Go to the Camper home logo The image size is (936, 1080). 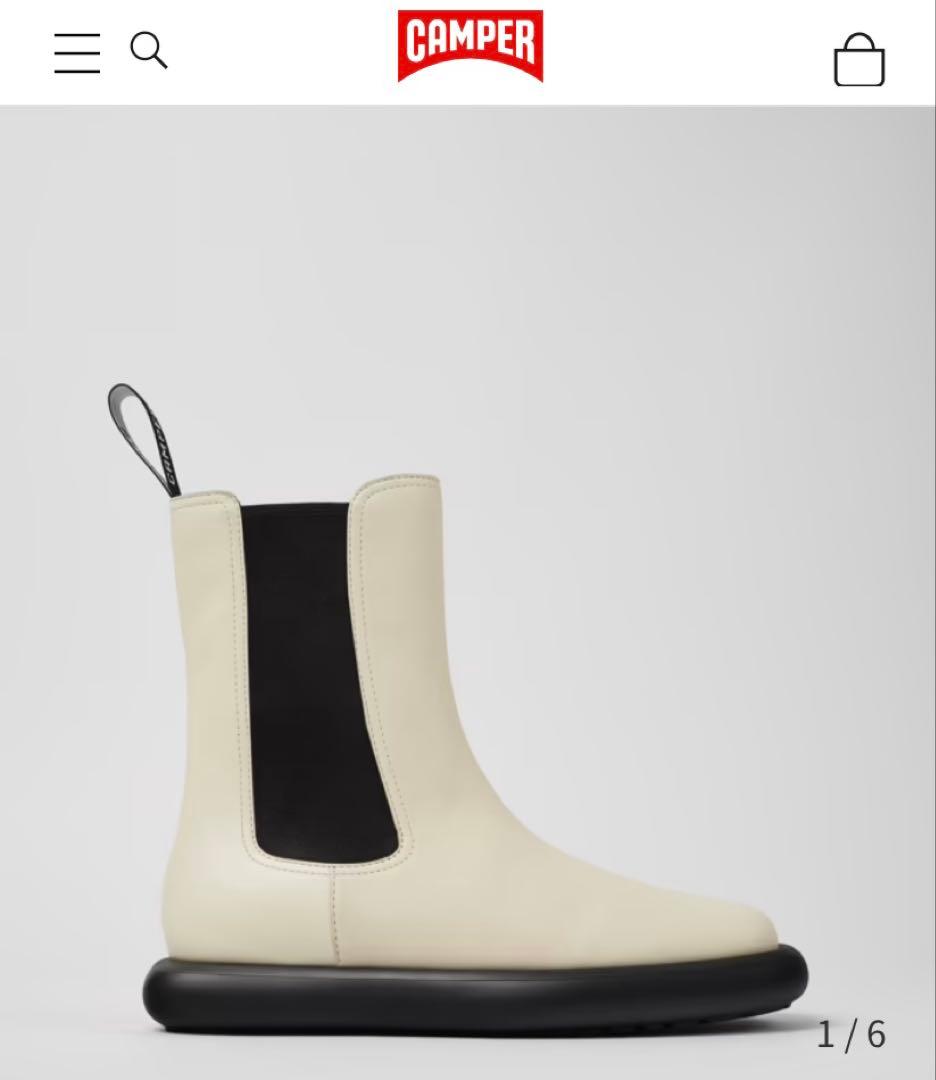click(x=469, y=46)
